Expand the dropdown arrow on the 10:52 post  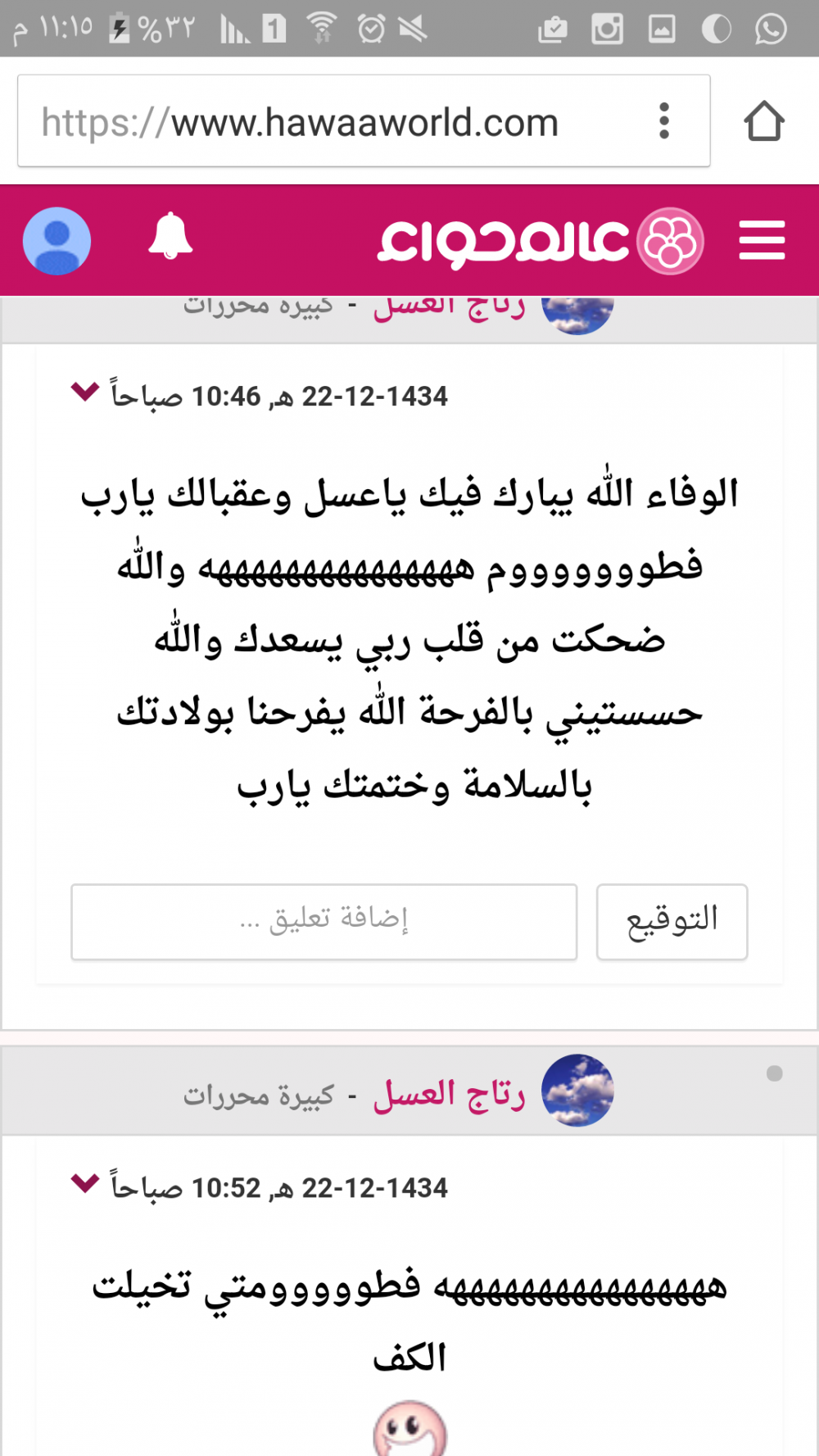[x=84, y=1184]
